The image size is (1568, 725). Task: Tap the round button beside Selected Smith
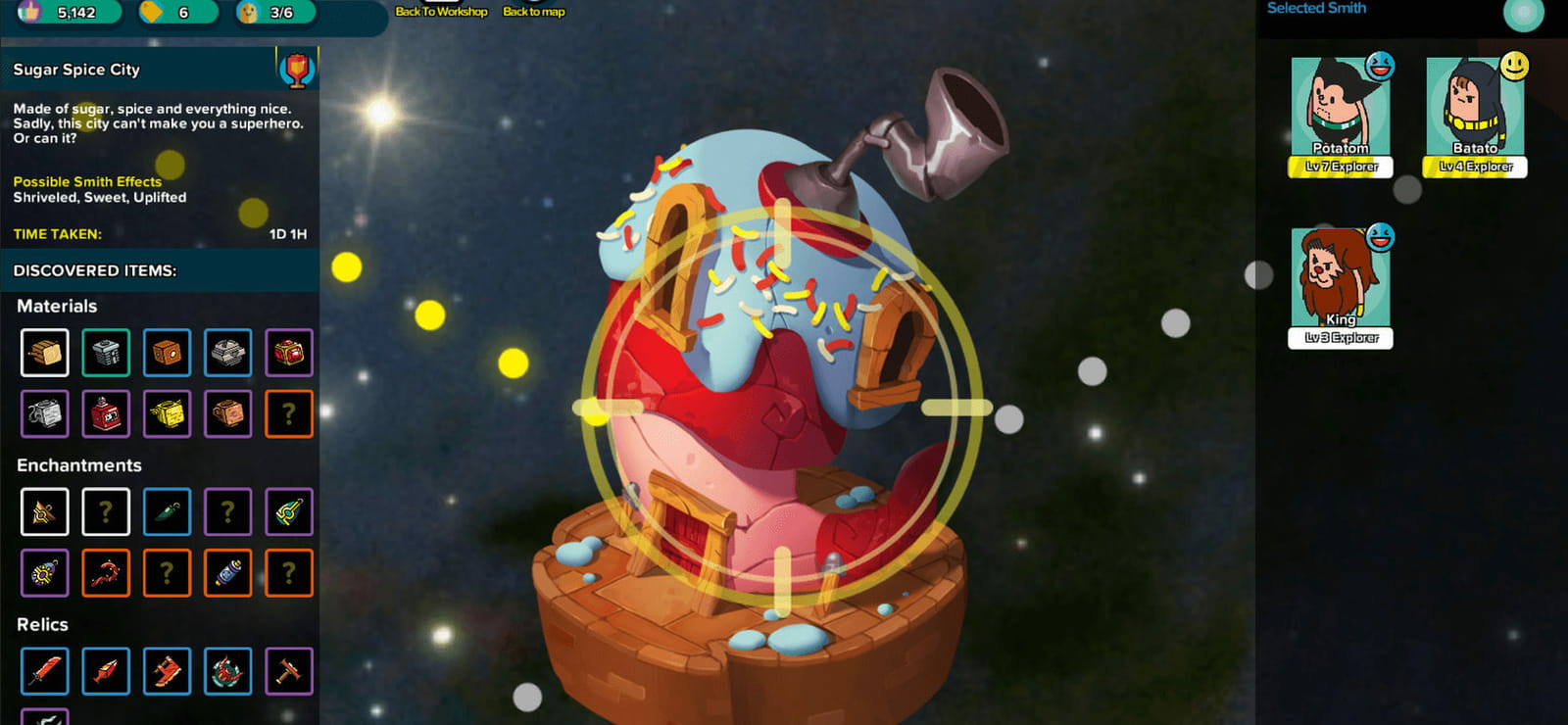click(x=1523, y=13)
